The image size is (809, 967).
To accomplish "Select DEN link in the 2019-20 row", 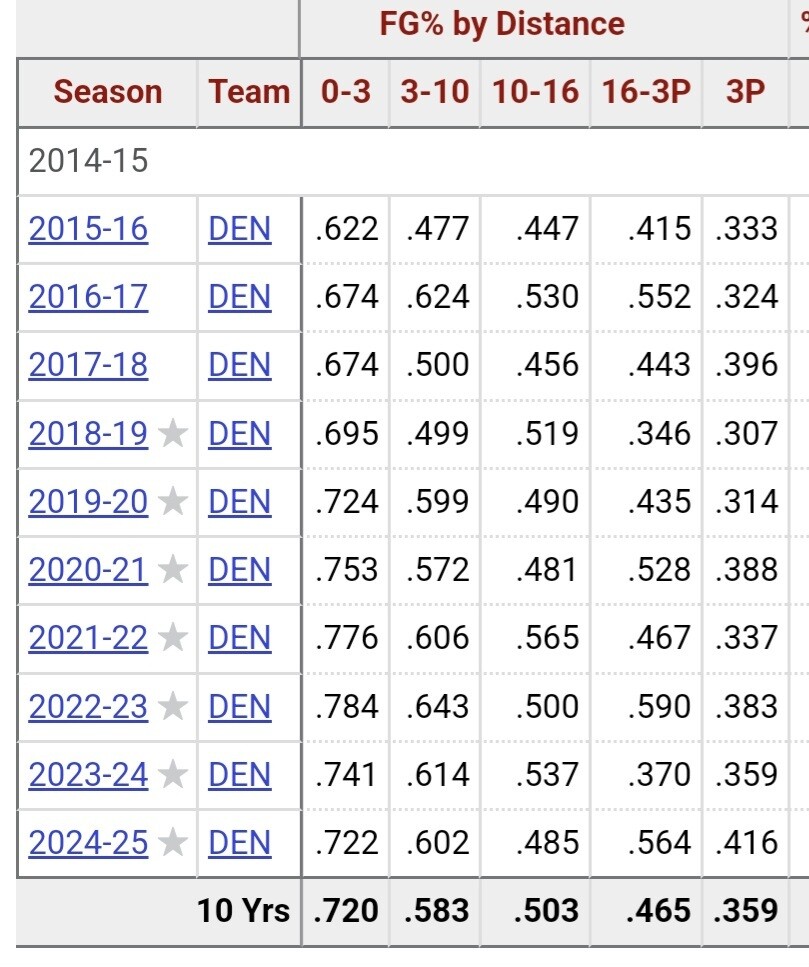I will click(x=240, y=501).
